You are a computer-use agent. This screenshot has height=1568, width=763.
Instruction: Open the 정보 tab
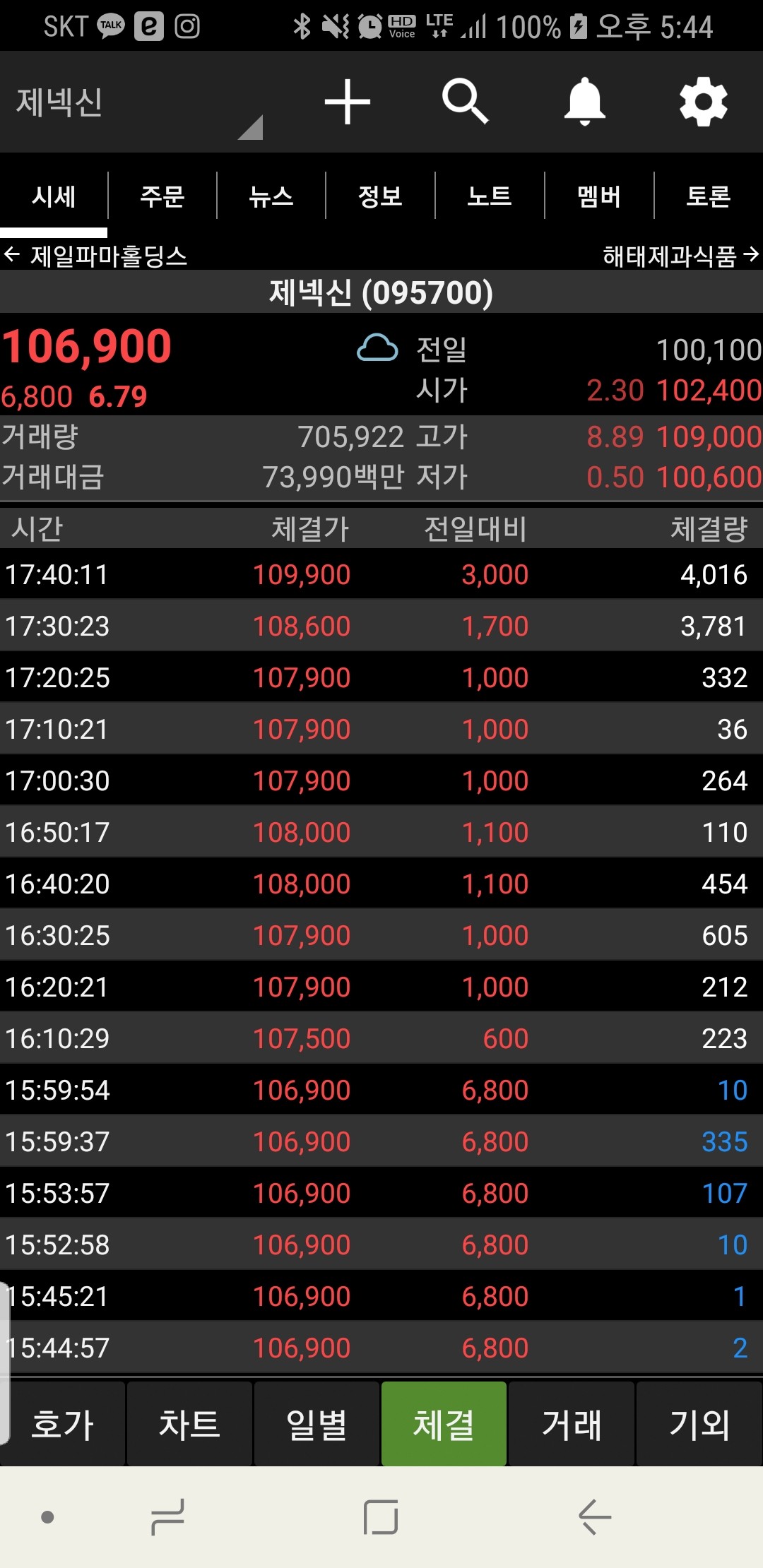pos(380,196)
